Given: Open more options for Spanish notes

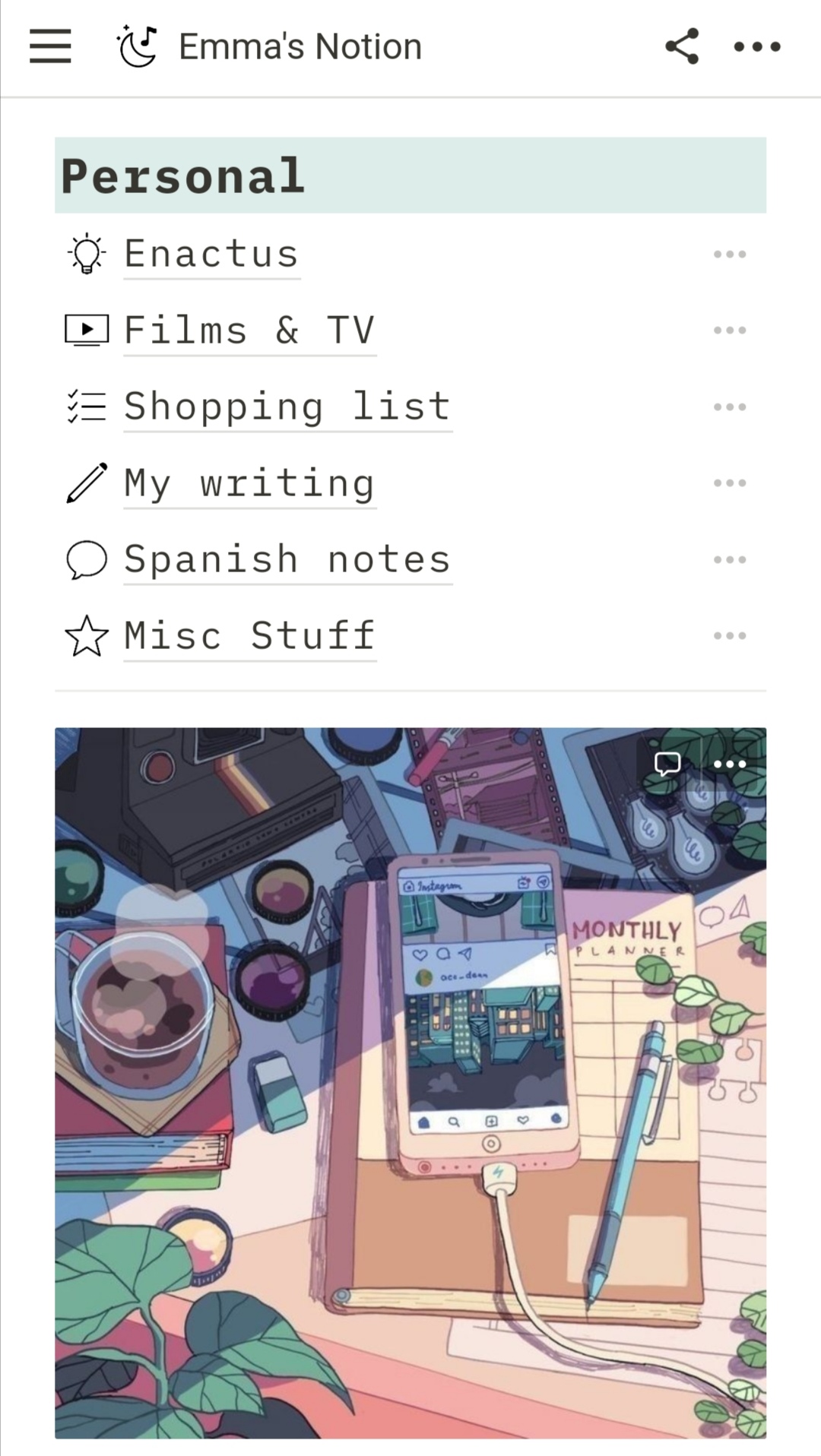Looking at the screenshot, I should point(730,560).
